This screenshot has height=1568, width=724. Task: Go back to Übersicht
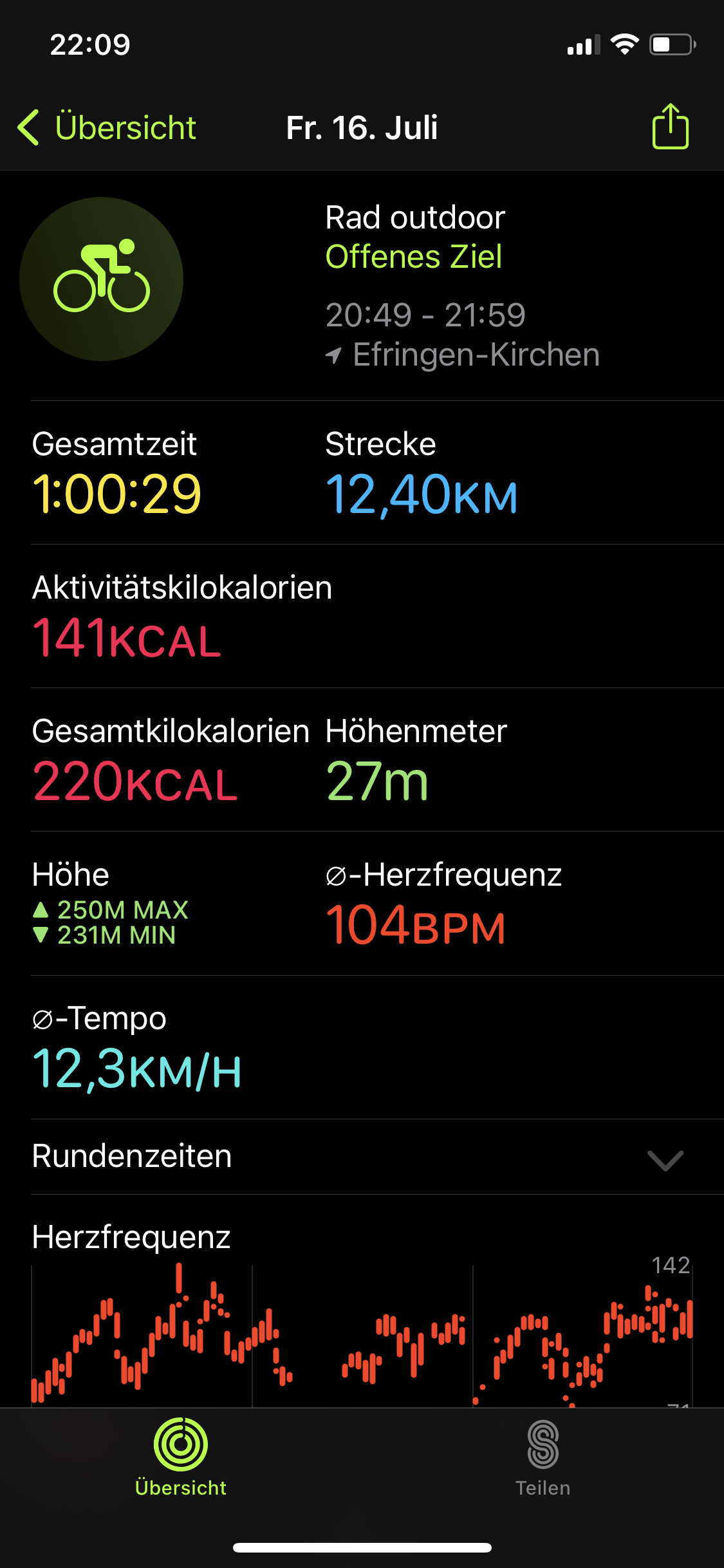(x=107, y=127)
